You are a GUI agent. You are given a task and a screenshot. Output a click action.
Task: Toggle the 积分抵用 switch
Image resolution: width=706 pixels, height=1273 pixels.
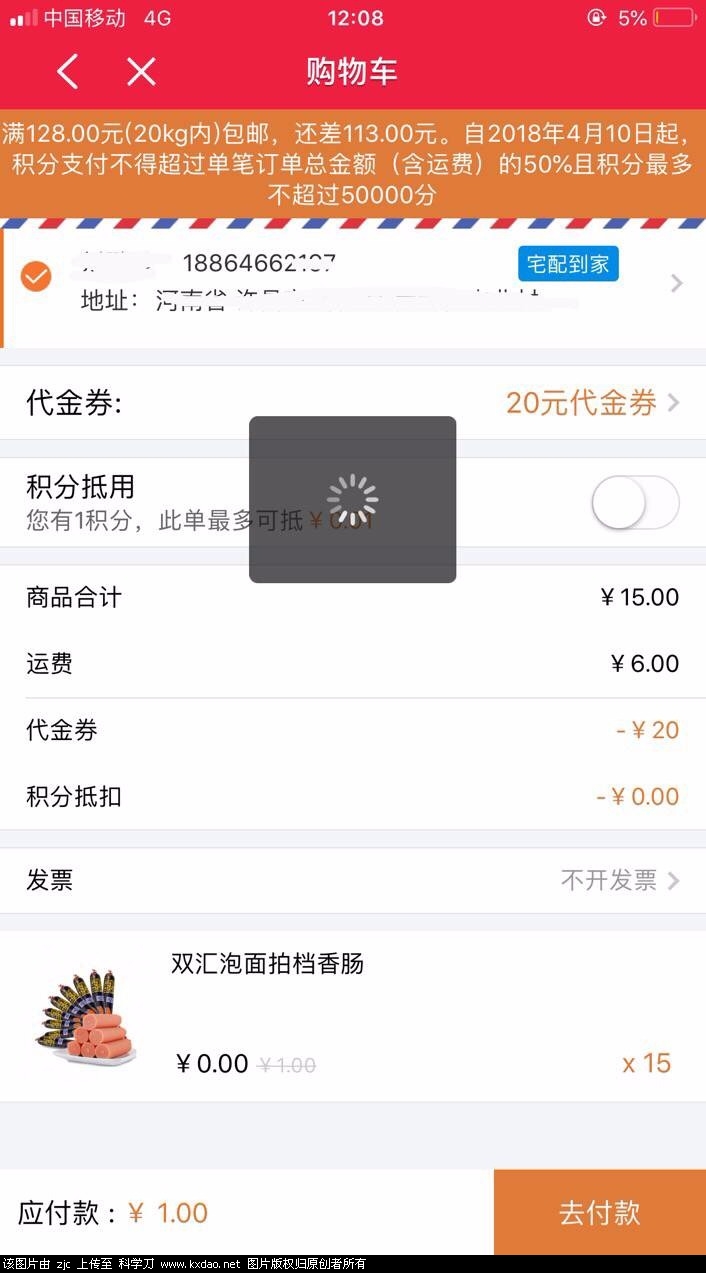635,502
